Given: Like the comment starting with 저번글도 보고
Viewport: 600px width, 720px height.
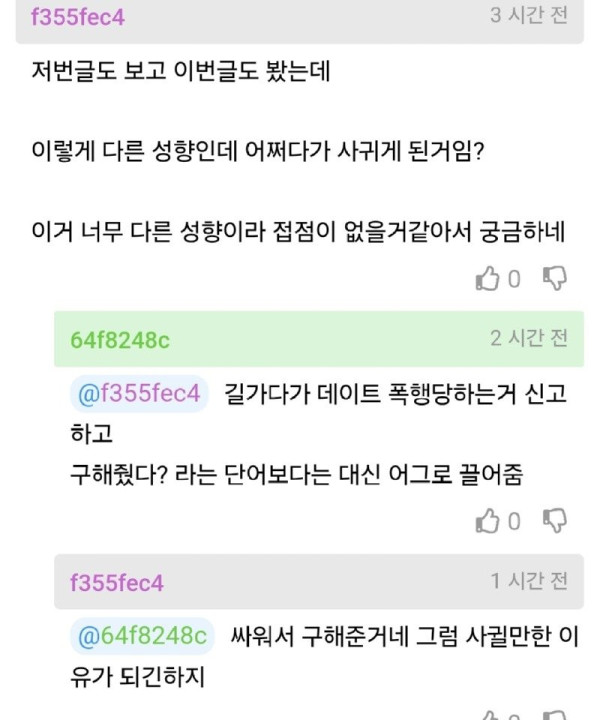Looking at the screenshot, I should [488, 279].
